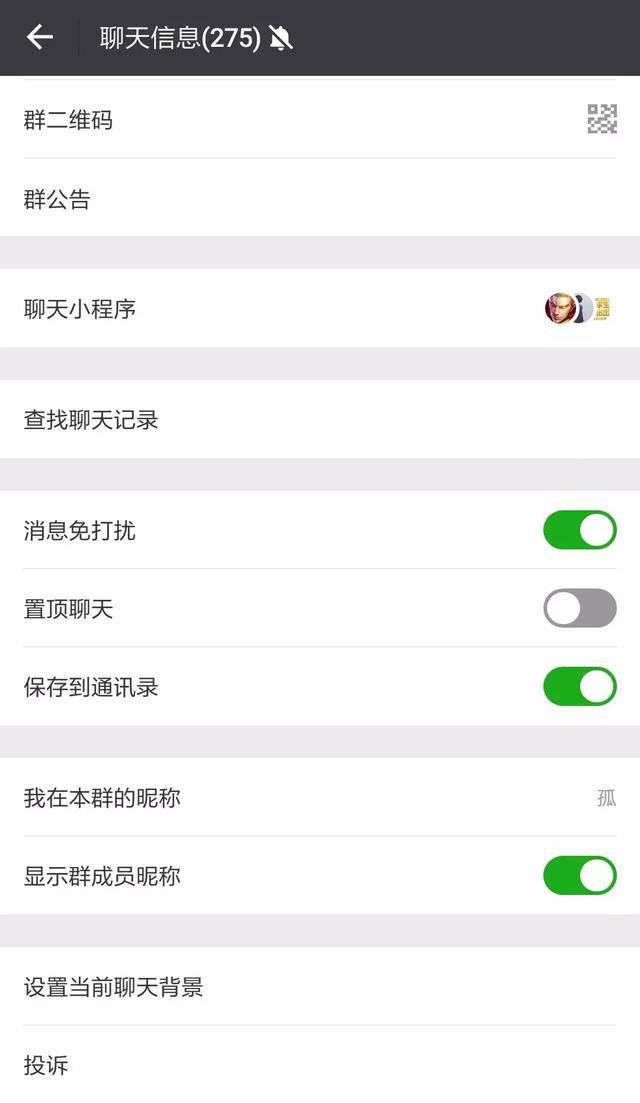640x1103 pixels.
Task: Disable the 保存到通讯录 switch
Action: [x=580, y=687]
